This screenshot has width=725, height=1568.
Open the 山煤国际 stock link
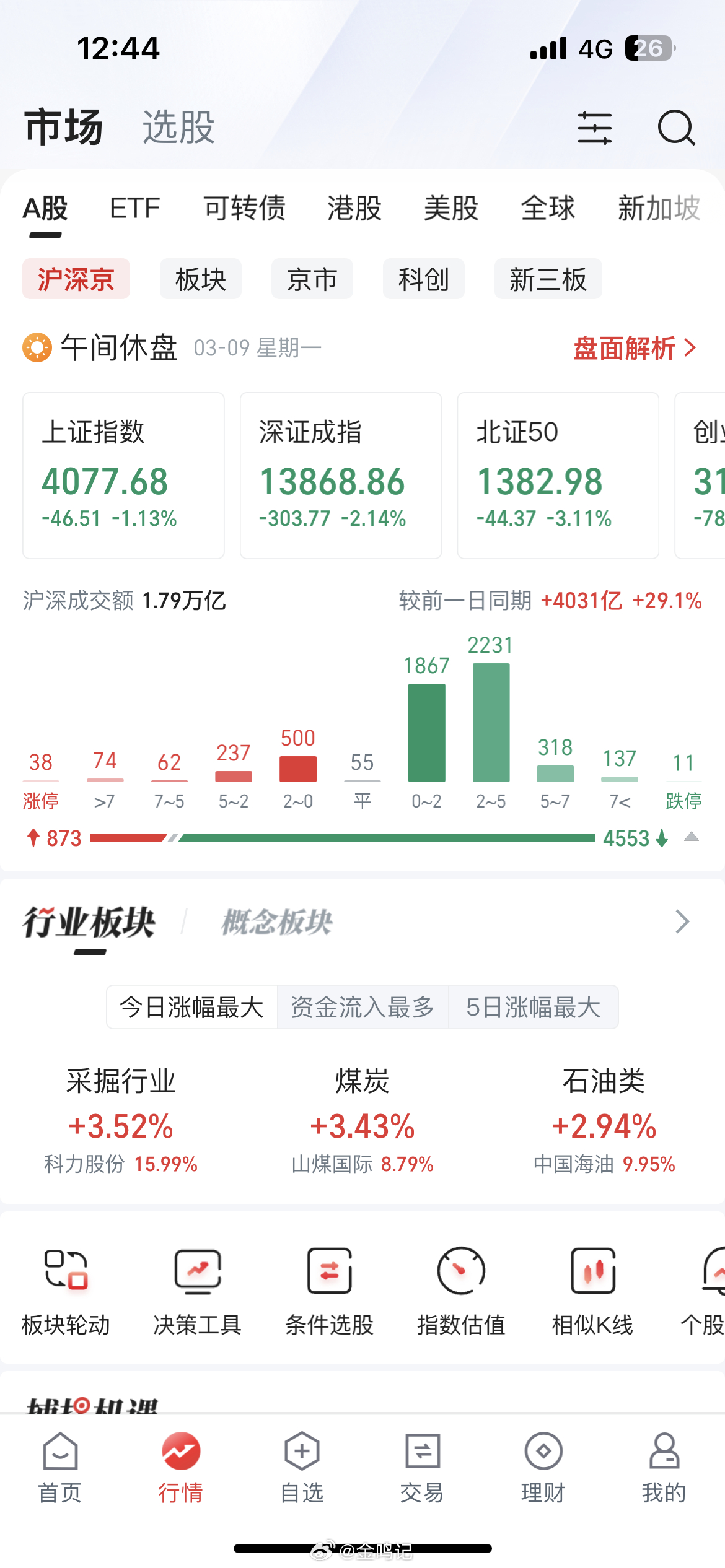(361, 1164)
